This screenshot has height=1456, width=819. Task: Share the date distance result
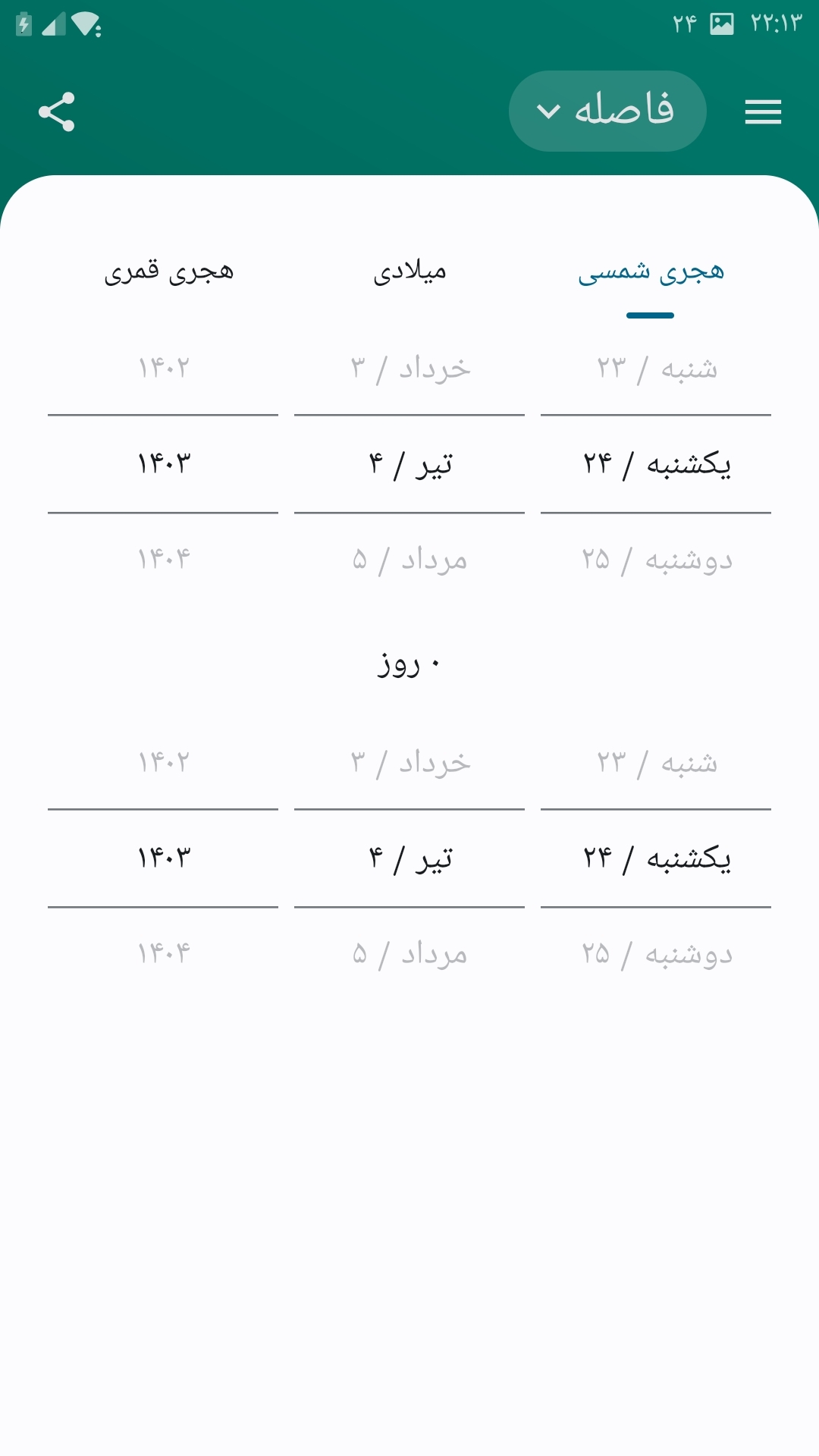point(57,111)
